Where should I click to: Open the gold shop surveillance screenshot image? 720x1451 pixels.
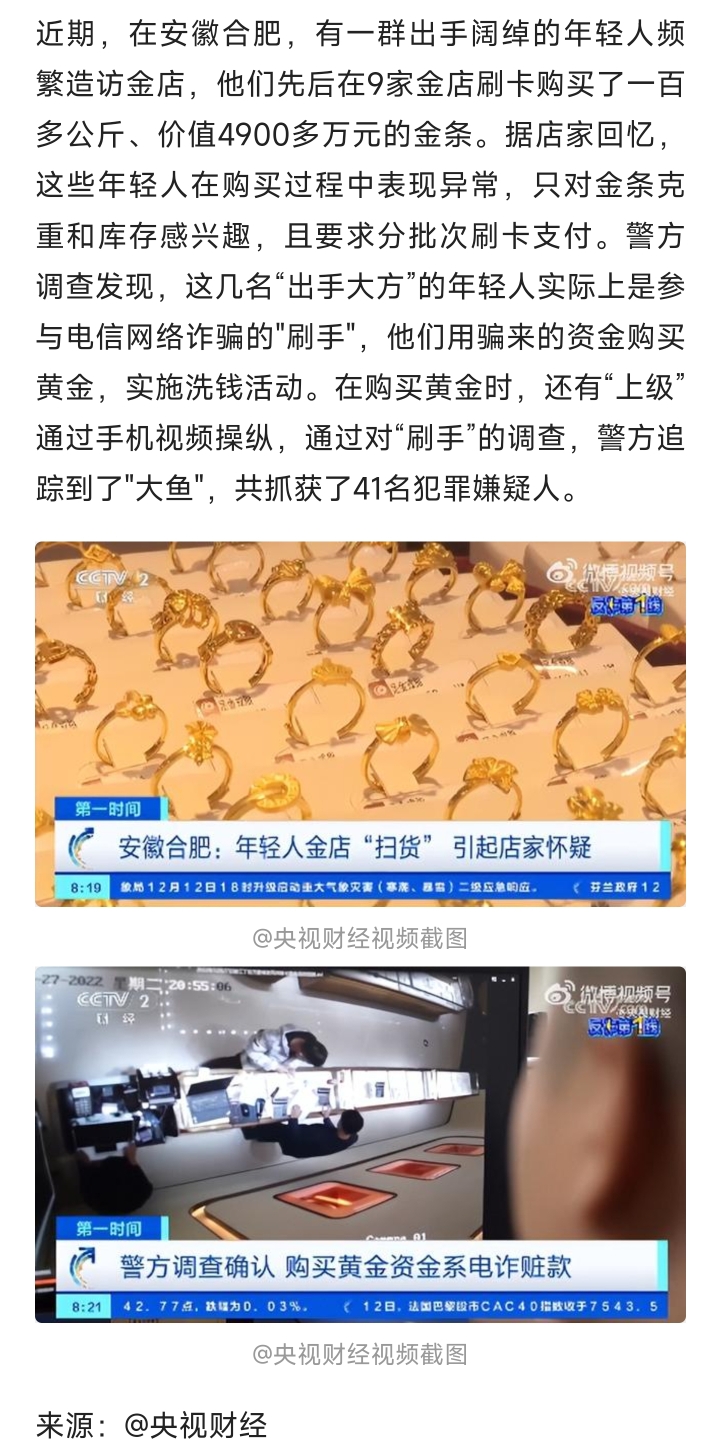pyautogui.click(x=360, y=1143)
